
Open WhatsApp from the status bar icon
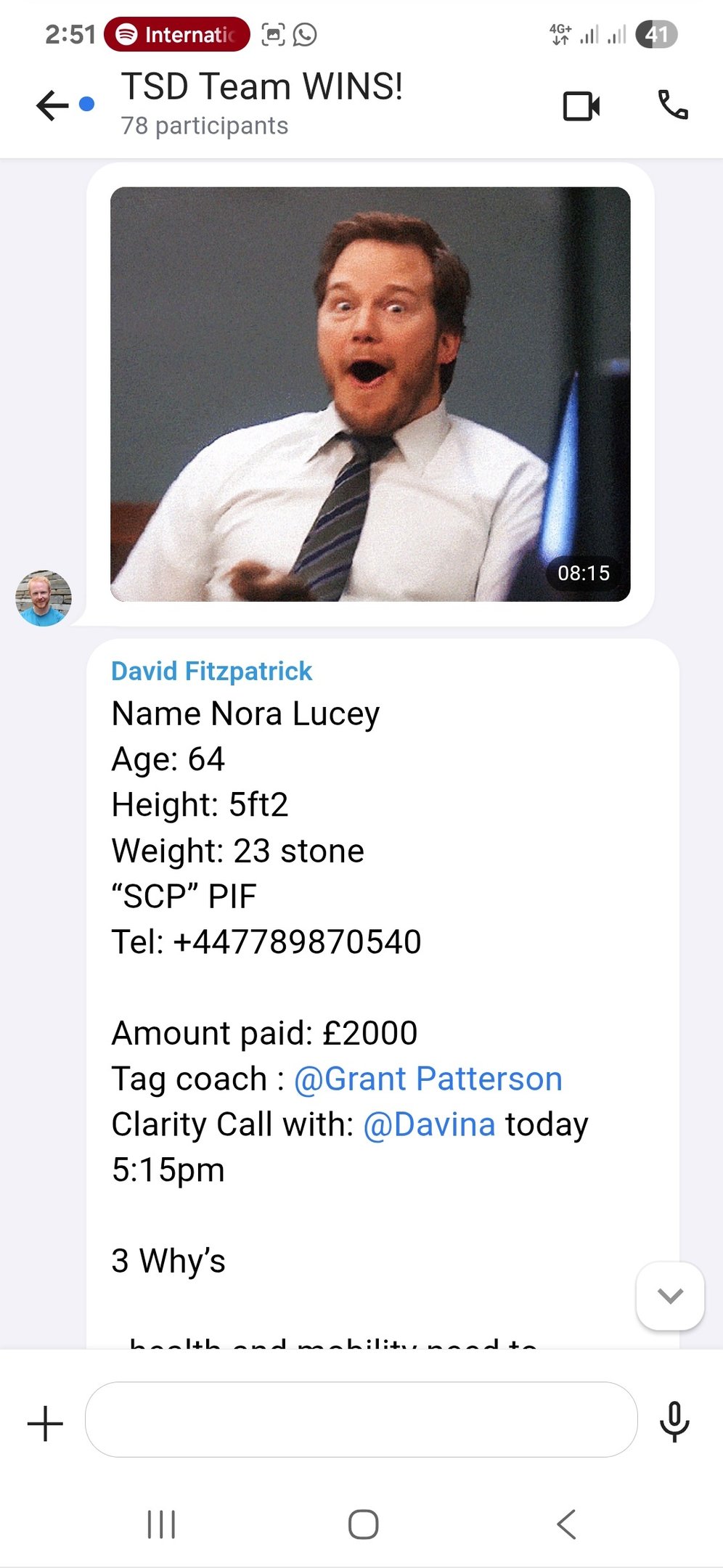pyautogui.click(x=304, y=33)
